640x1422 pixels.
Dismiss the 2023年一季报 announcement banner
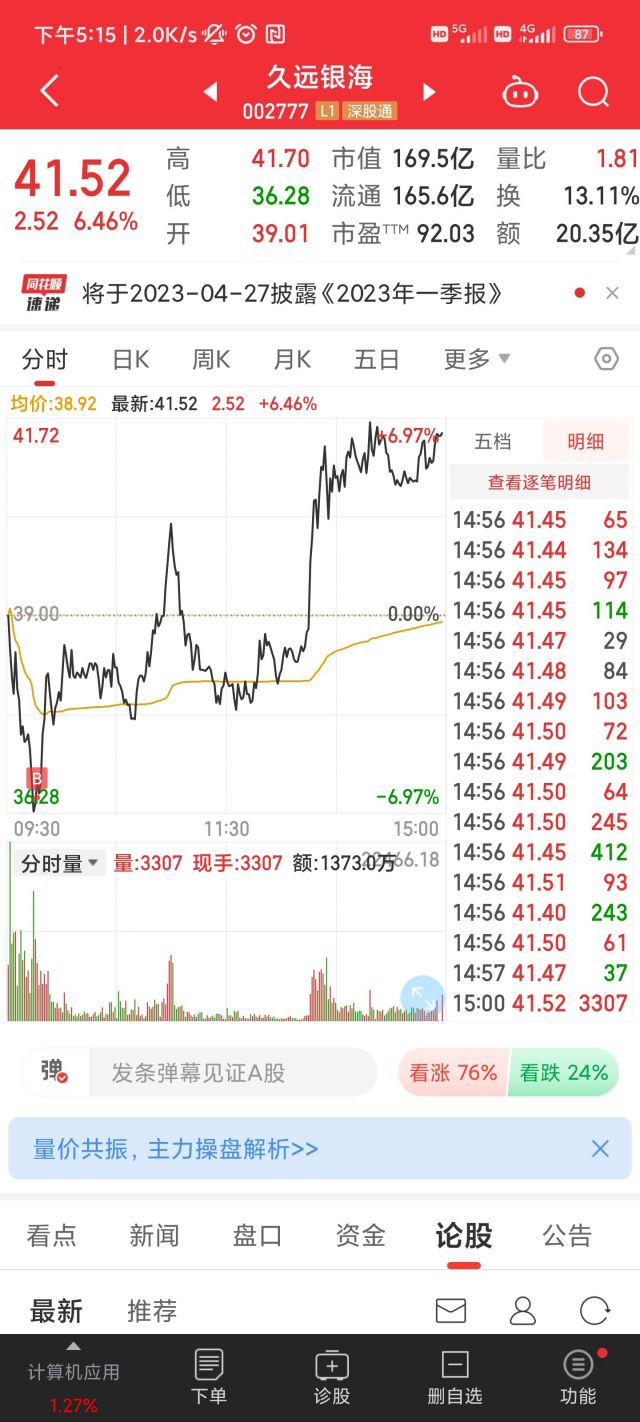(x=612, y=293)
